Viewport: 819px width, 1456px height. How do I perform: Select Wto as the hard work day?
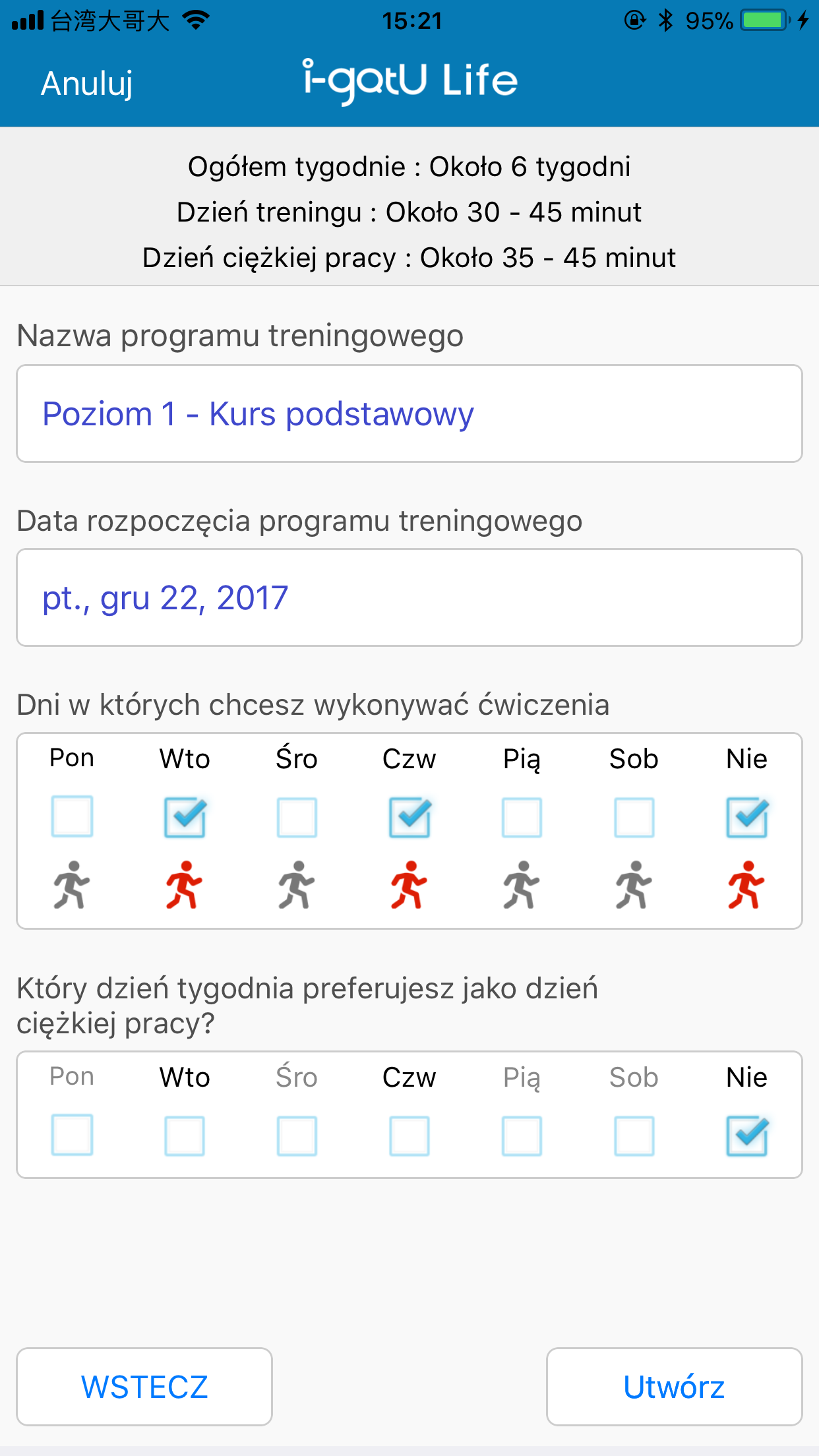click(x=185, y=1136)
